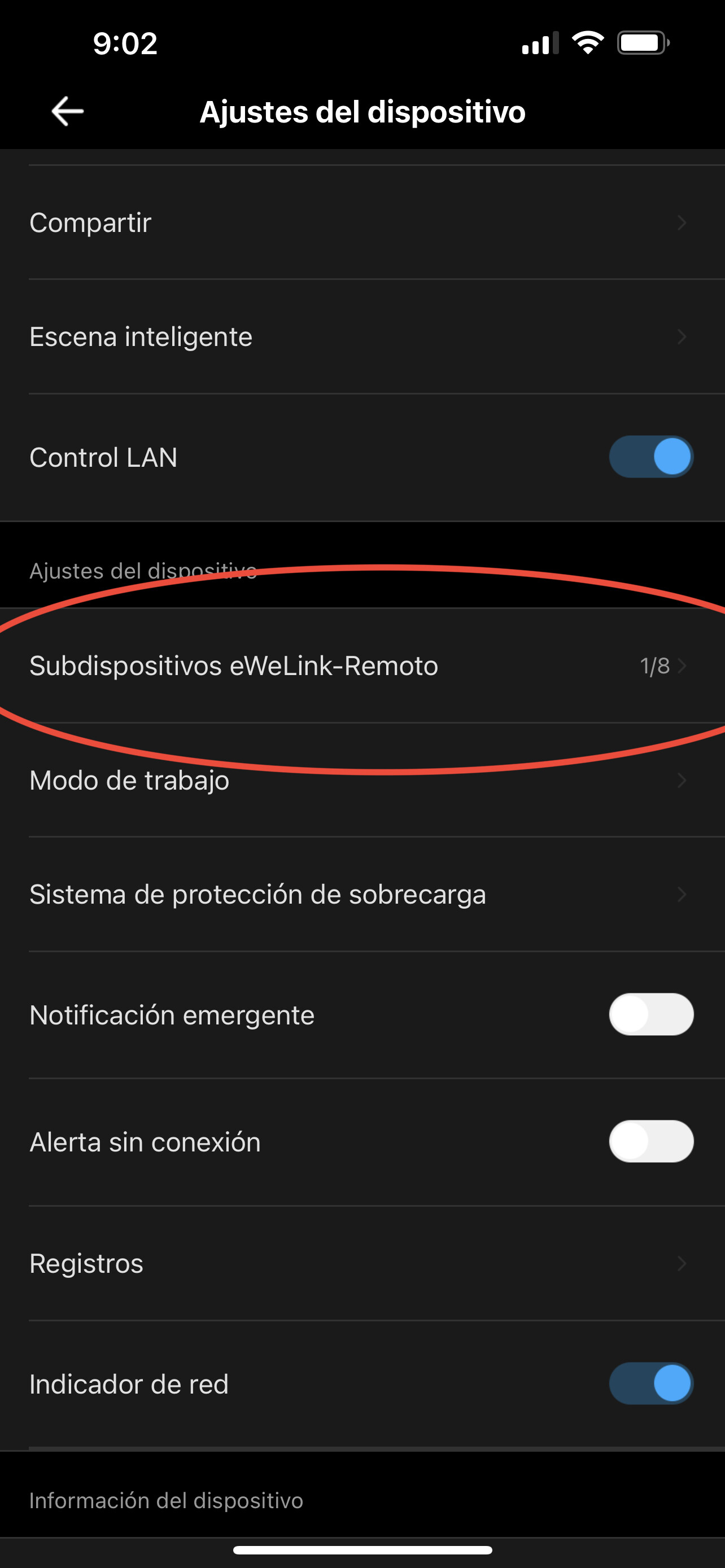Open Escena inteligente settings
725x1568 pixels.
pos(362,336)
